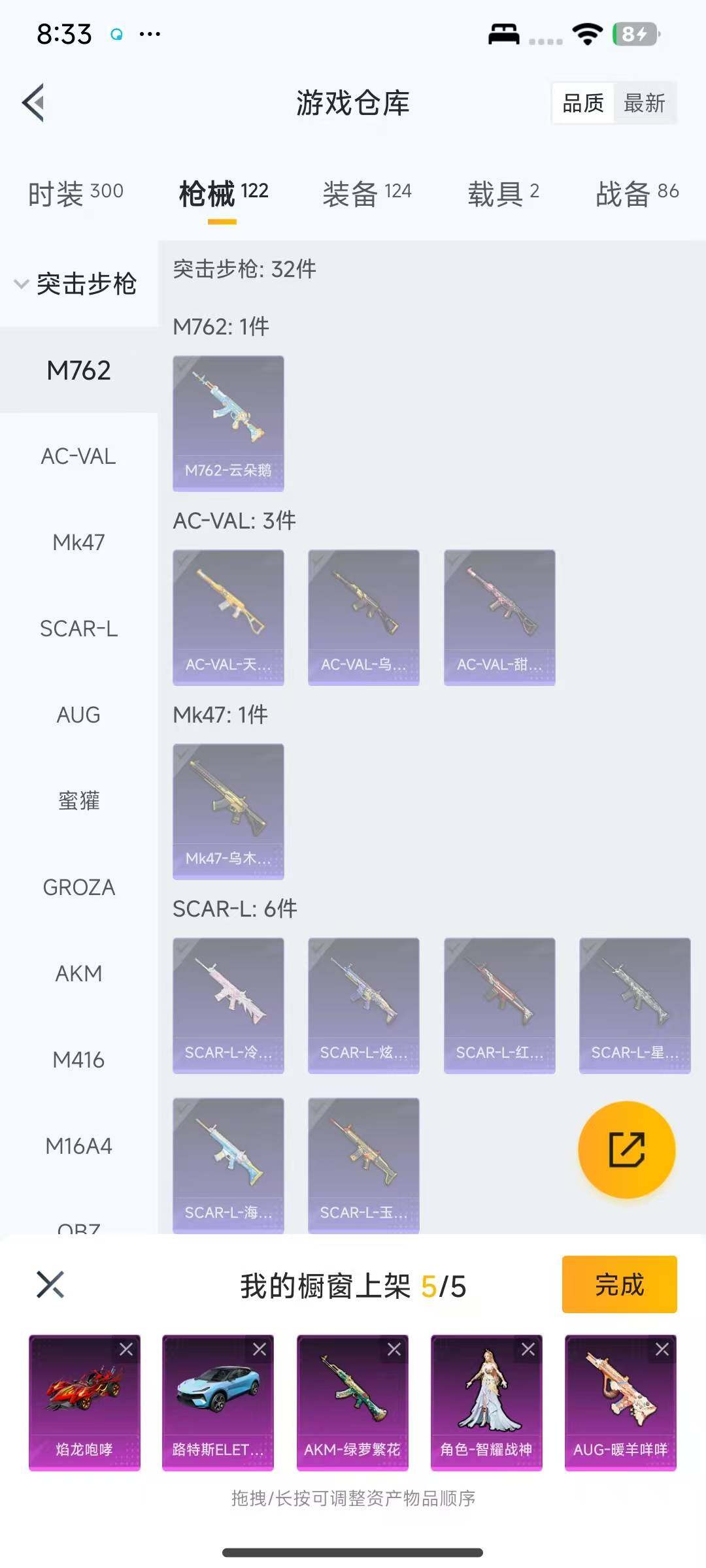This screenshot has width=706, height=1568.
Task: Open the 战备 tab
Action: (637, 193)
